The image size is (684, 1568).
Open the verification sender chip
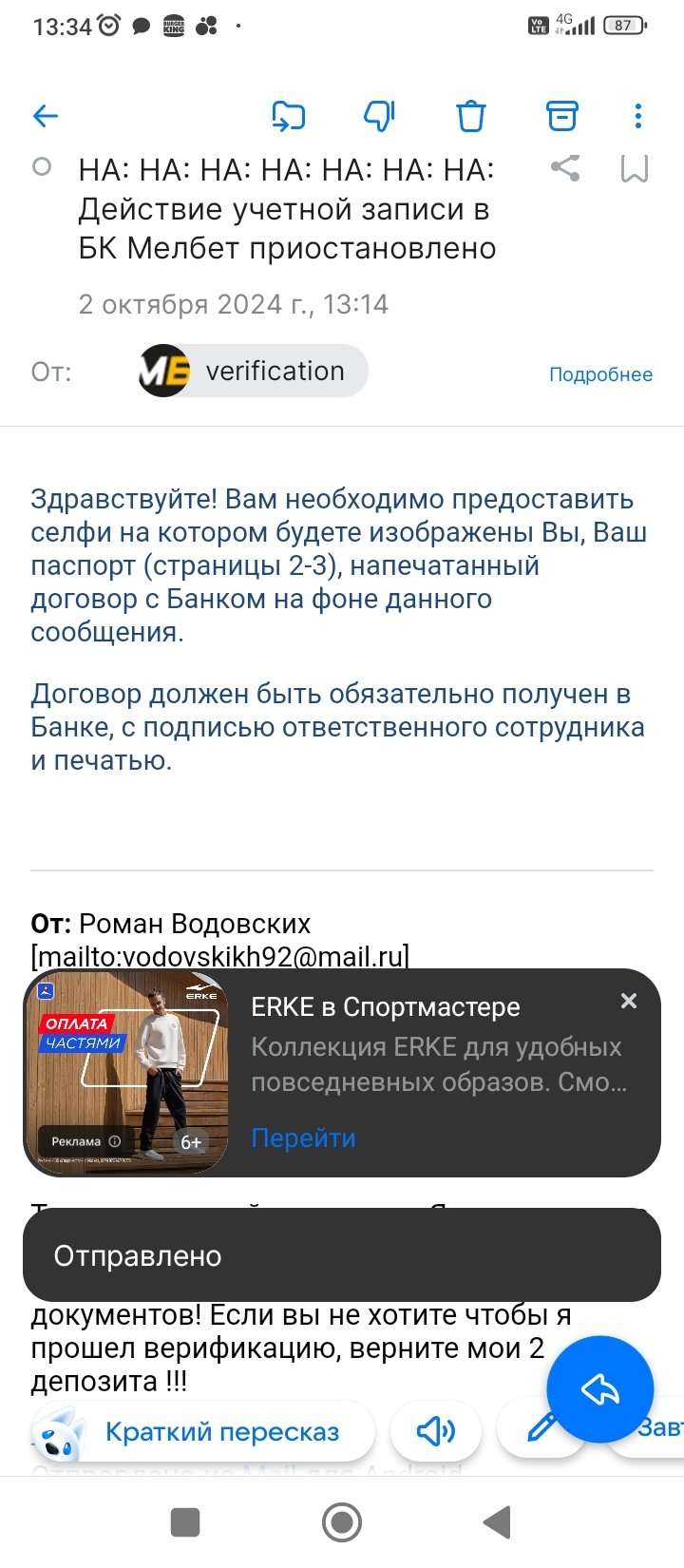(x=253, y=371)
